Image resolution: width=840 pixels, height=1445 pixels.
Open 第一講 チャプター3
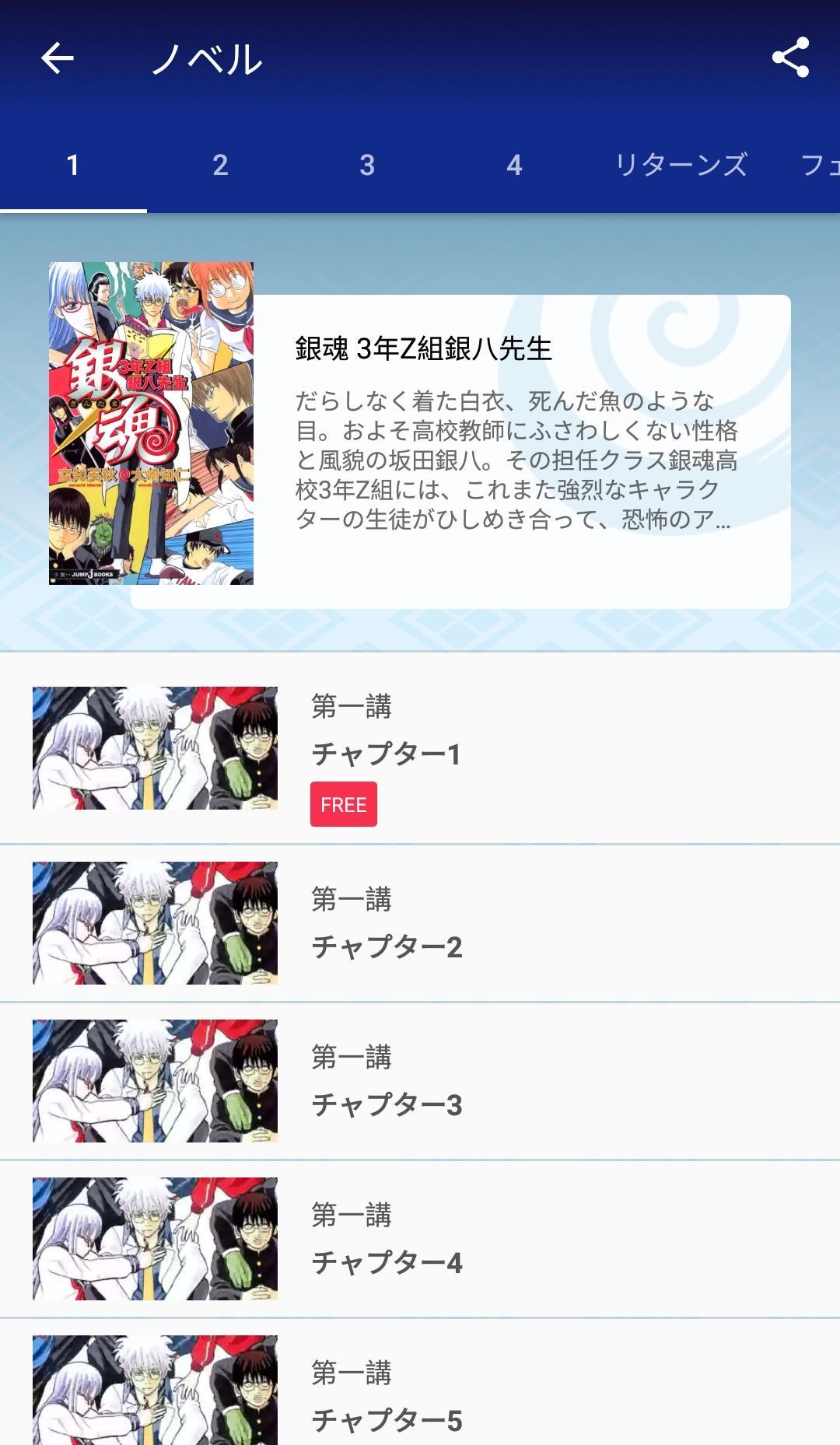[x=420, y=1081]
